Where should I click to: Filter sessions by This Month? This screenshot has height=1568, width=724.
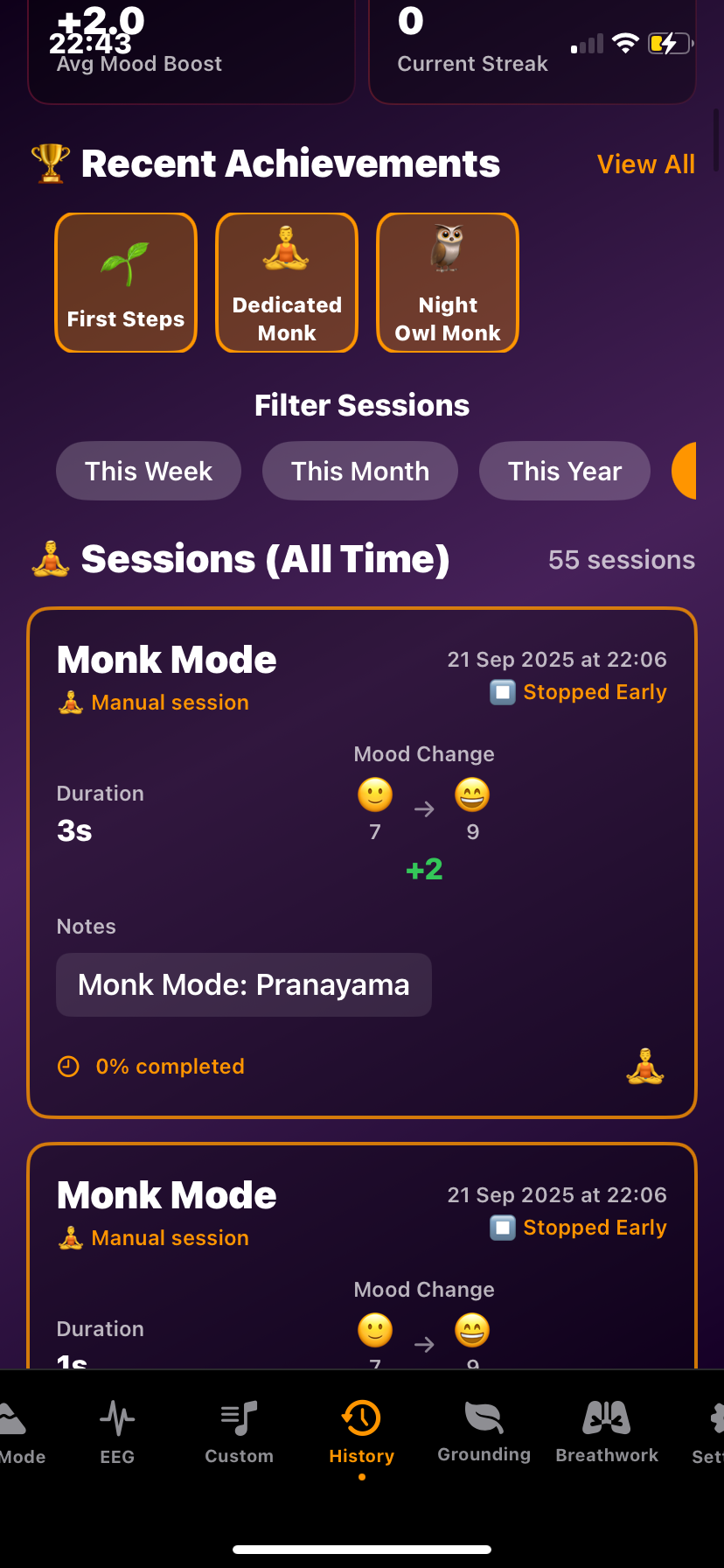tap(360, 471)
